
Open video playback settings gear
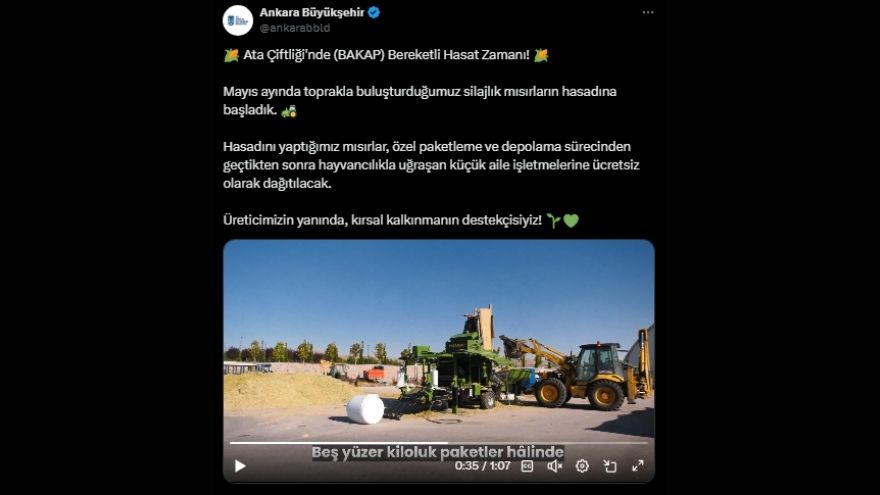point(582,466)
